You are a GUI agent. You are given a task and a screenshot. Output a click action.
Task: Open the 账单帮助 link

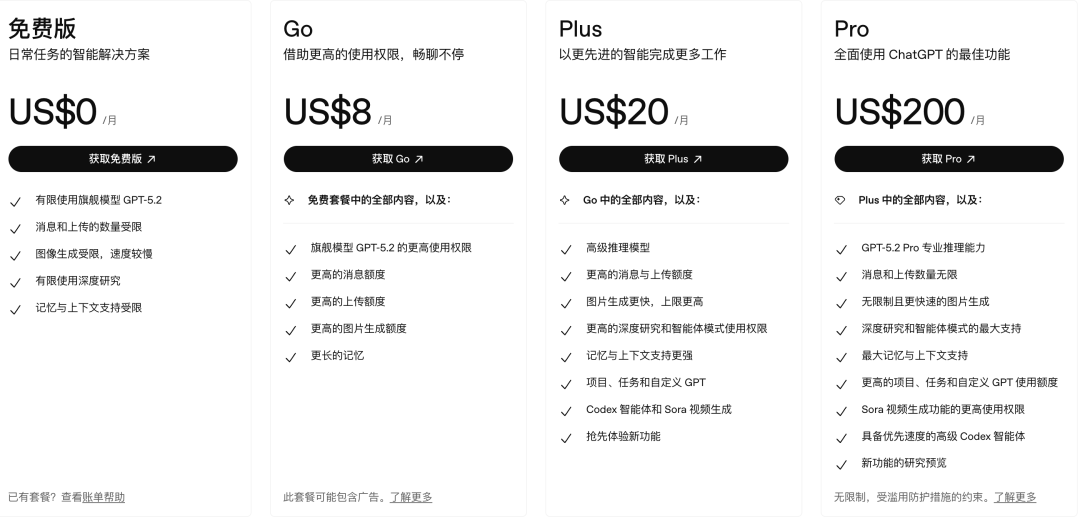pyautogui.click(x=103, y=497)
